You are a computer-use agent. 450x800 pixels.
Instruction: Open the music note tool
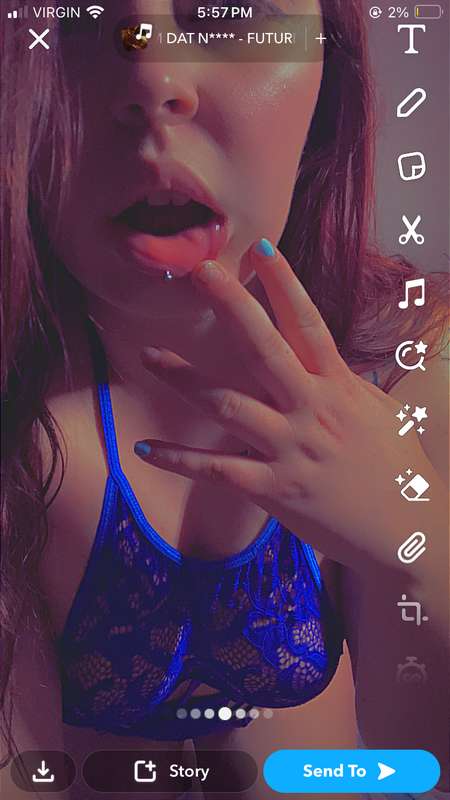tap(411, 294)
